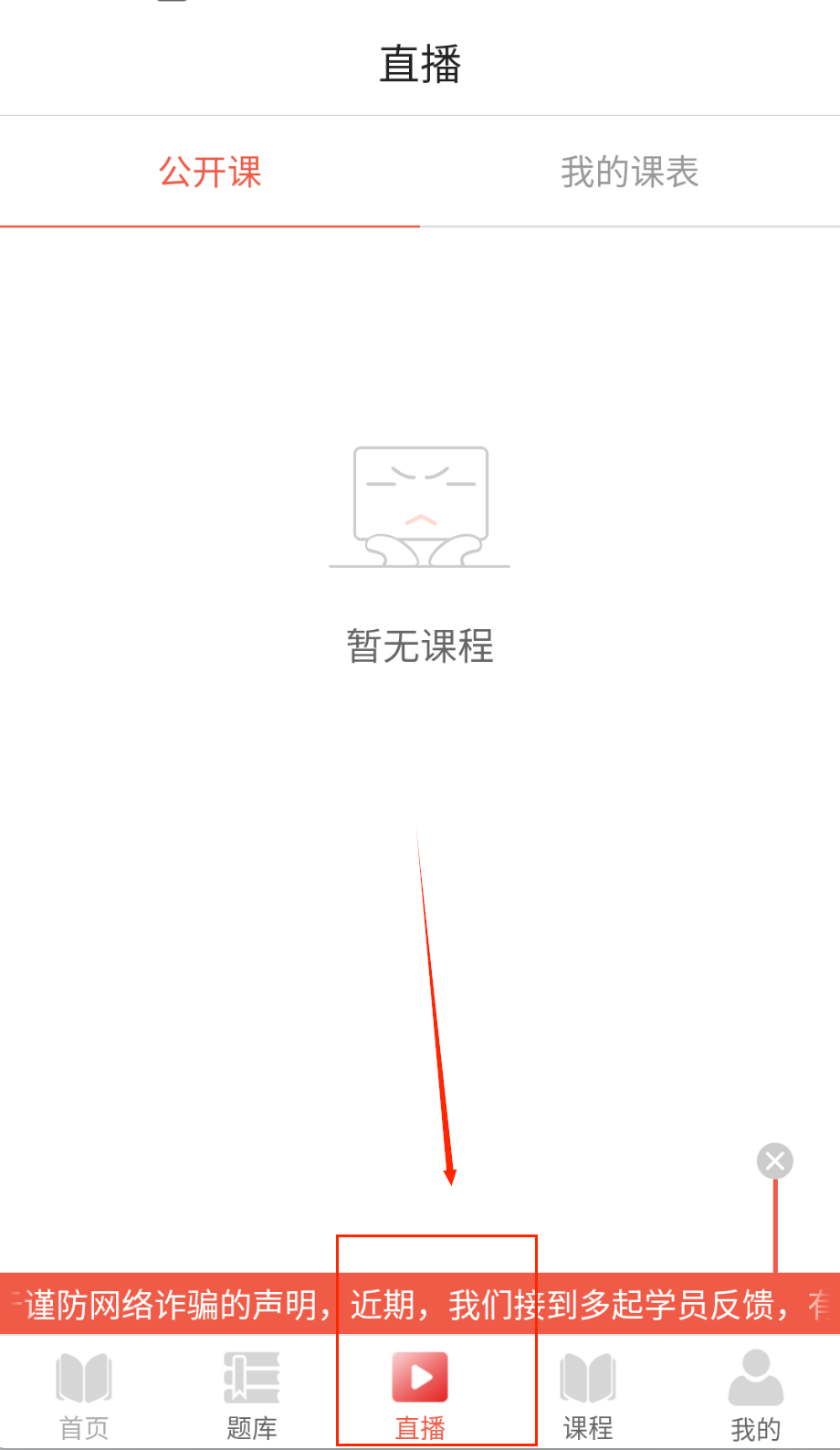Switch to the 课程 courses tab
840x1450 pixels.
point(588,1394)
